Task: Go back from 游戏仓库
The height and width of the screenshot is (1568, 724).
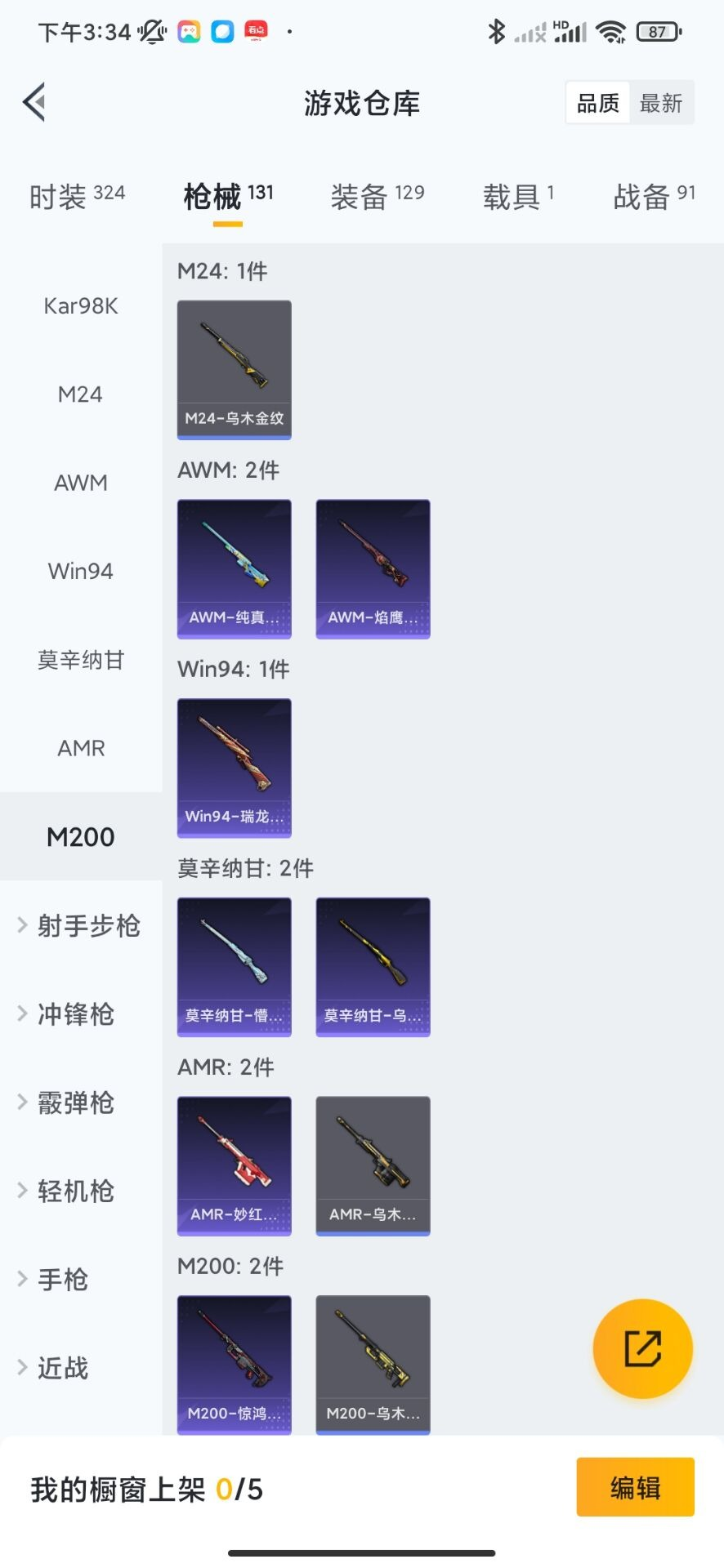Action: [34, 102]
